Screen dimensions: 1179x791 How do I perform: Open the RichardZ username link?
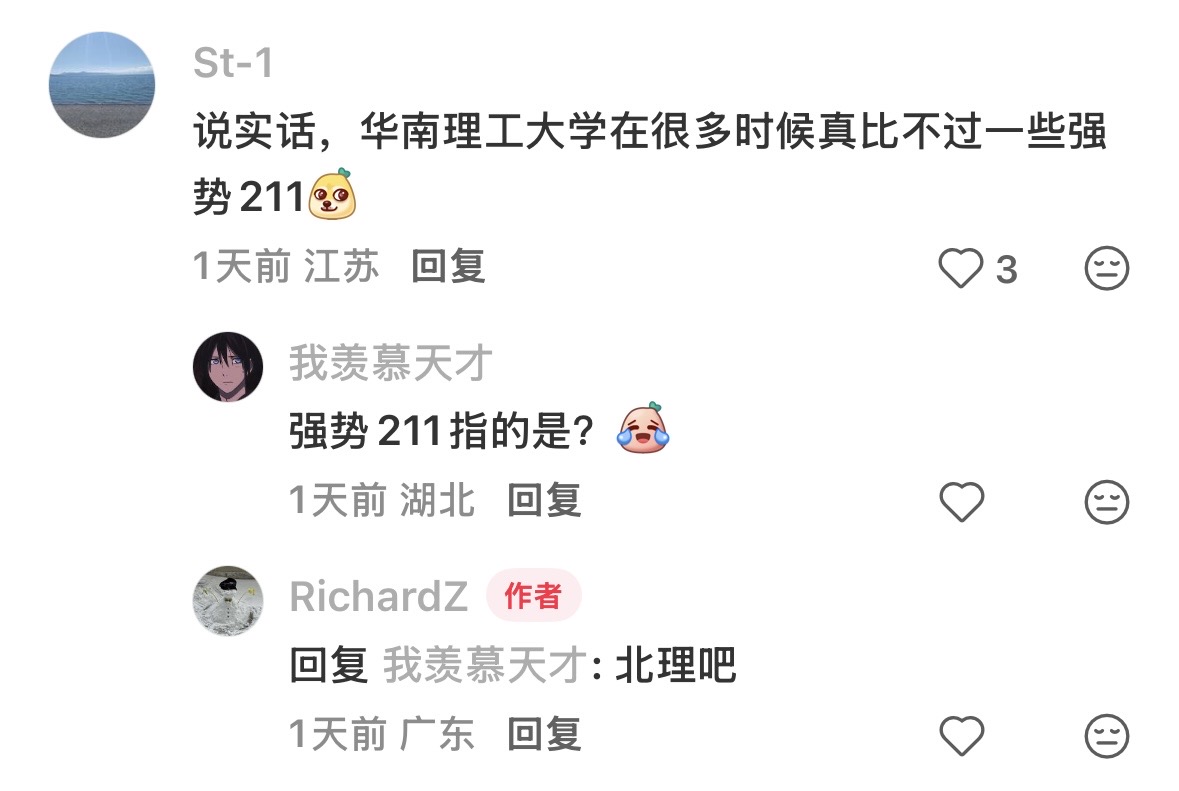[x=378, y=597]
